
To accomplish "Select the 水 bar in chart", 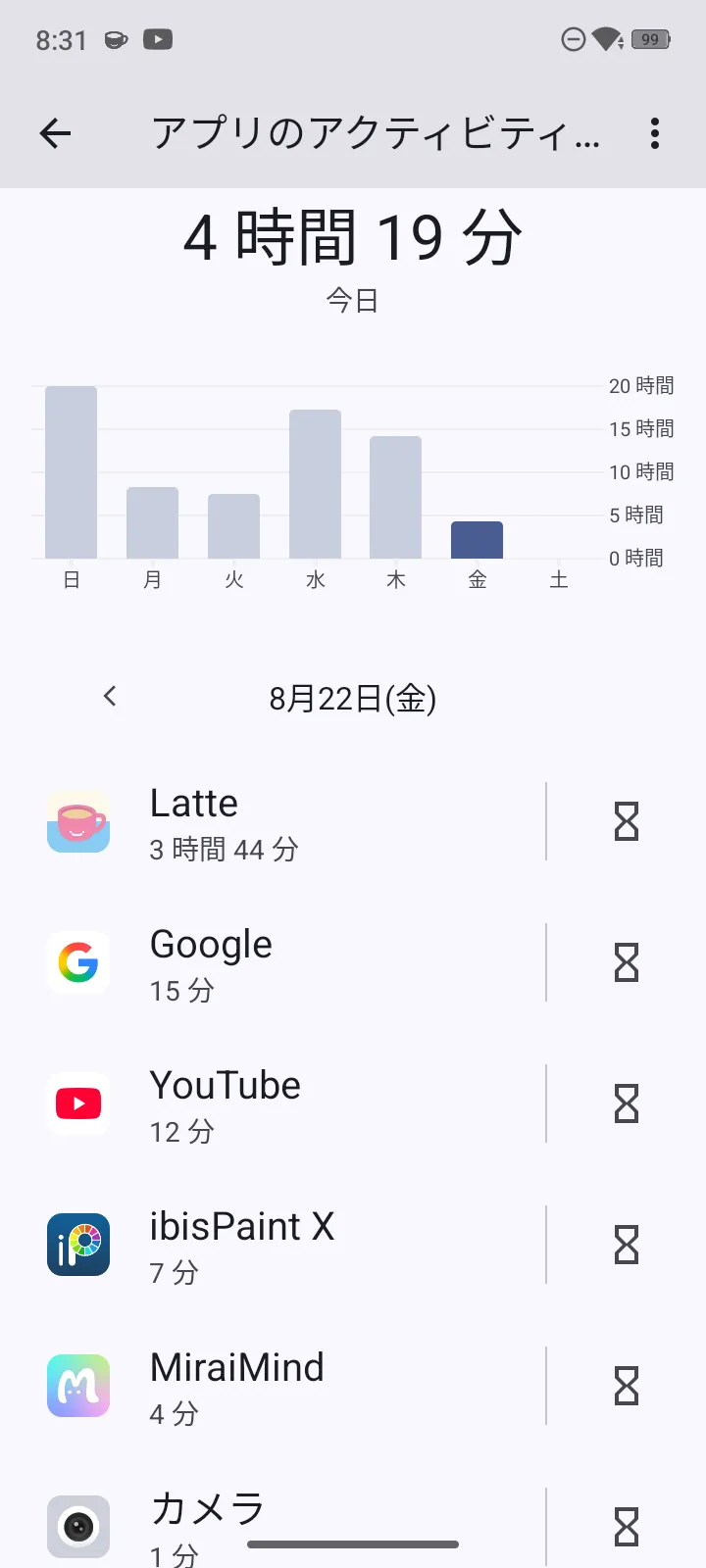I will pyautogui.click(x=315, y=484).
